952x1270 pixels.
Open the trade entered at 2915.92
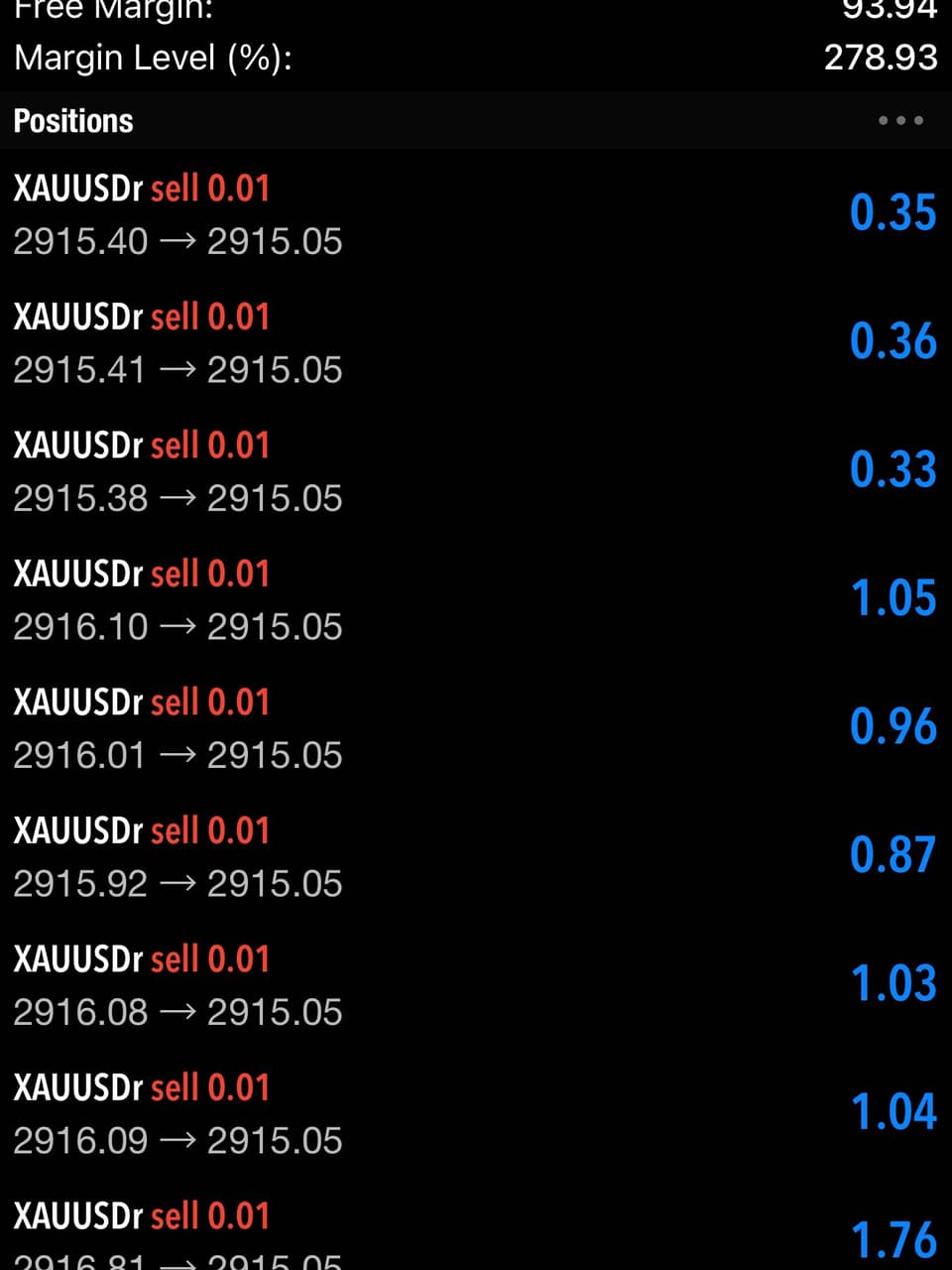476,856
